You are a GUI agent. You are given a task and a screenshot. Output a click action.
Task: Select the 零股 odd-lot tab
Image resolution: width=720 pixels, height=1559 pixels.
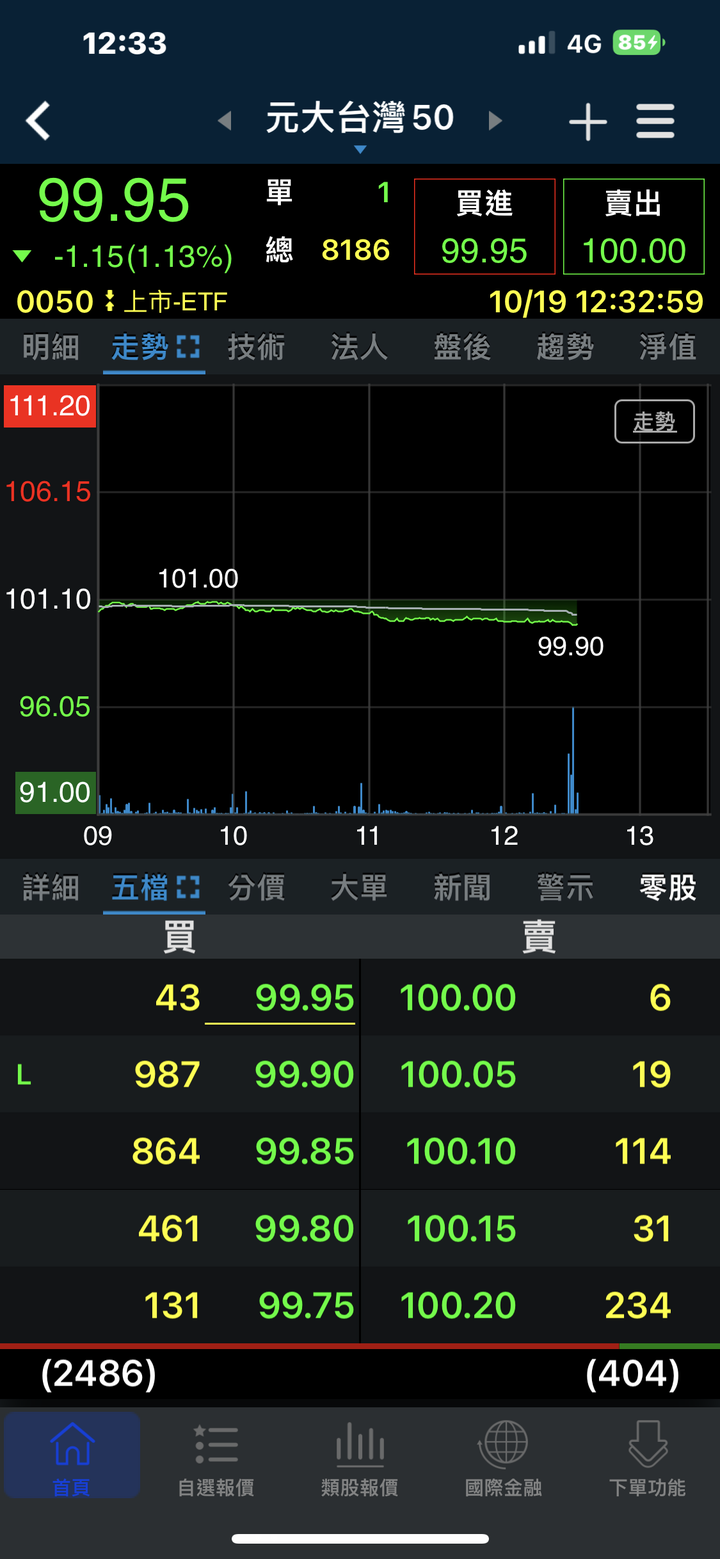point(668,887)
